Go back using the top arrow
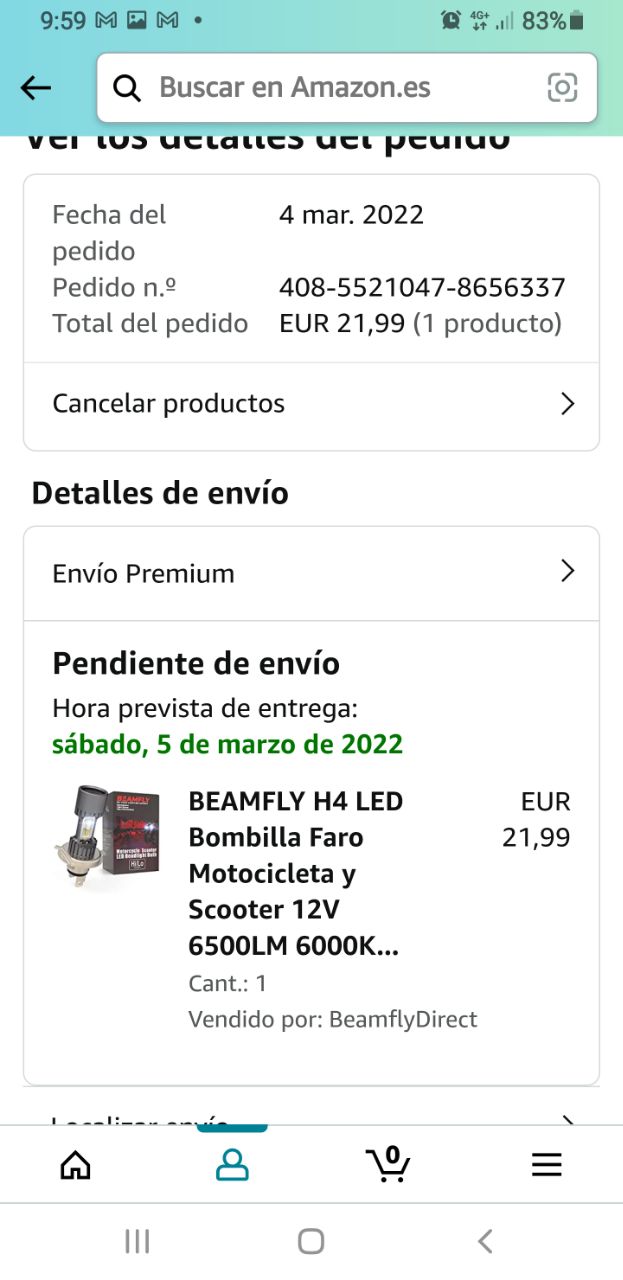The width and height of the screenshot is (623, 1280). coord(36,88)
